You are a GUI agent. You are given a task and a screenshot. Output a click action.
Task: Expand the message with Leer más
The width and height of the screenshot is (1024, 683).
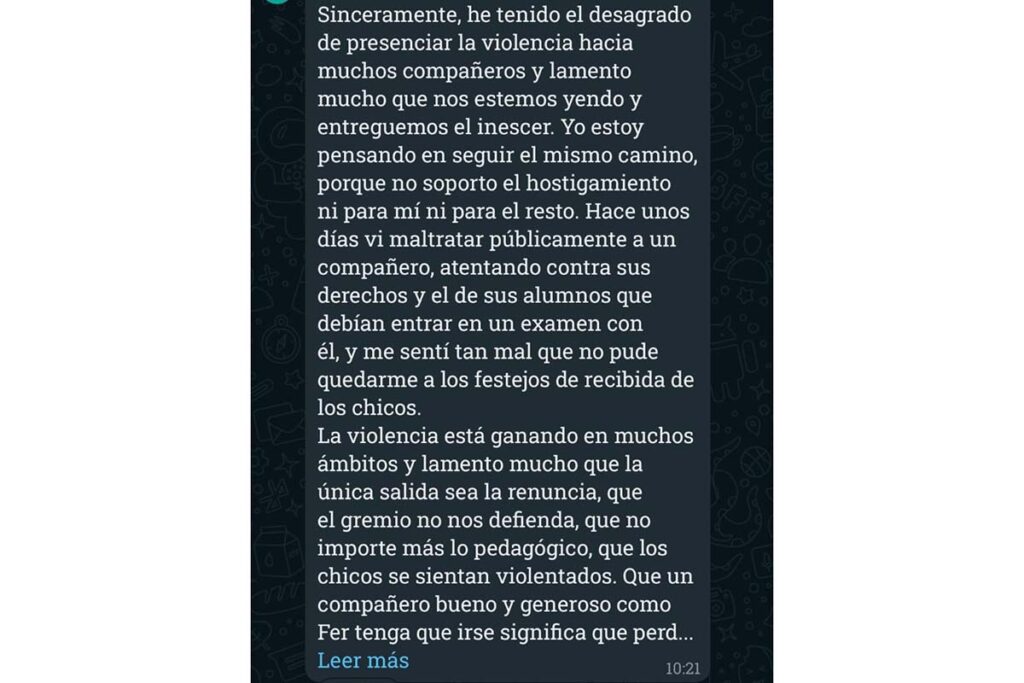[363, 660]
